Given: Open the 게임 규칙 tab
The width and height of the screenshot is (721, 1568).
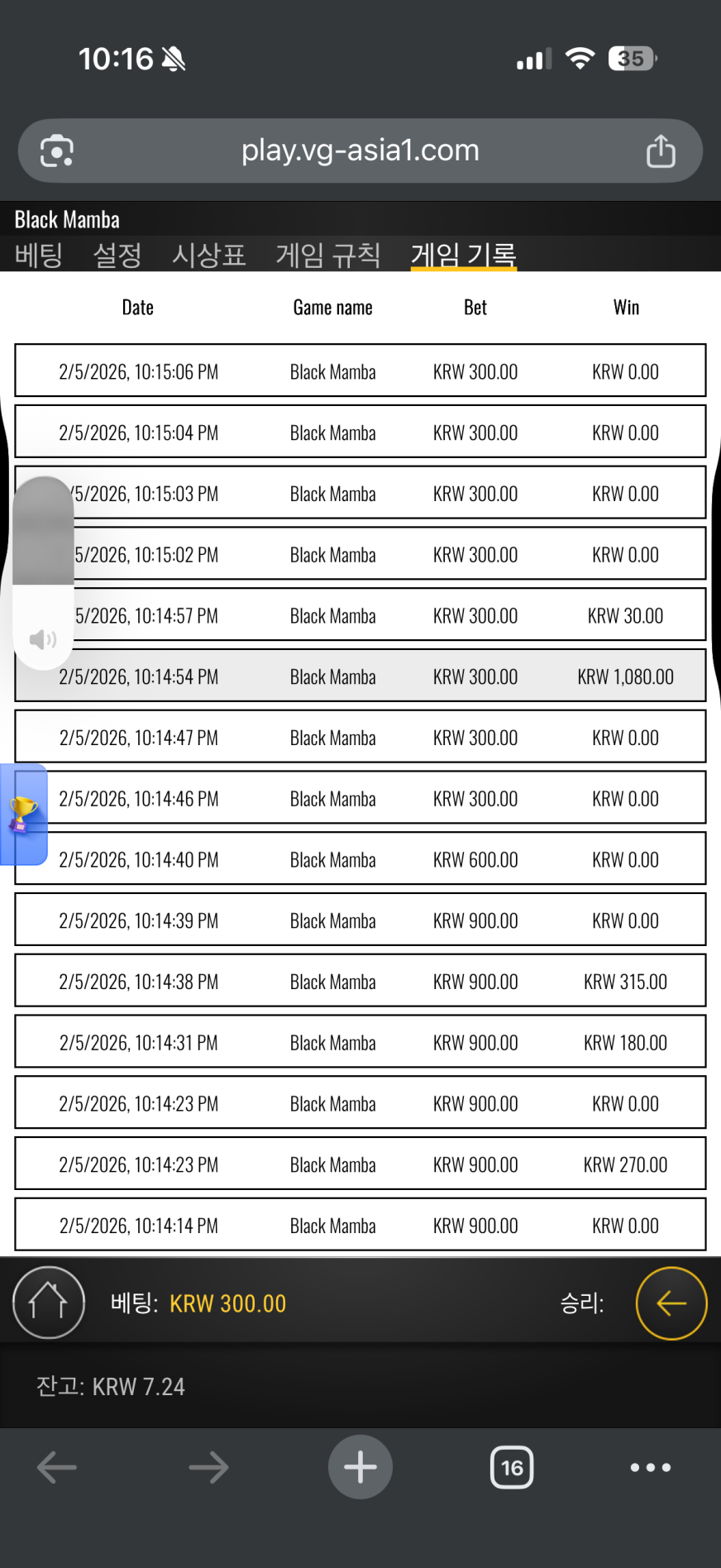Looking at the screenshot, I should (x=327, y=255).
